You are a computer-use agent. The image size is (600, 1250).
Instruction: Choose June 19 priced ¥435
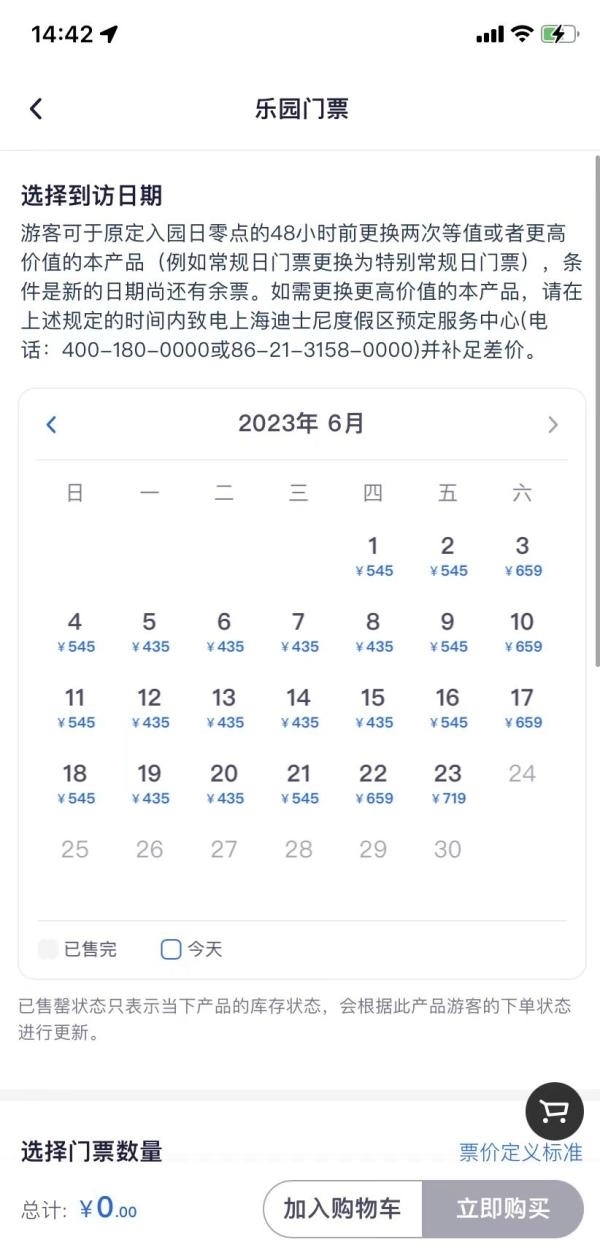[149, 784]
